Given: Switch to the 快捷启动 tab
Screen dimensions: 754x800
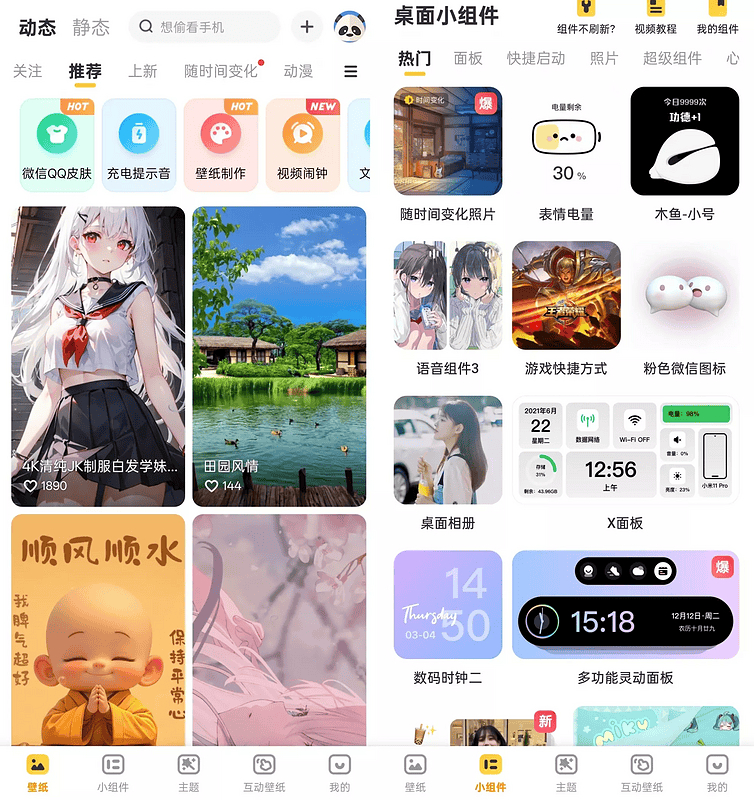Looking at the screenshot, I should tap(535, 58).
